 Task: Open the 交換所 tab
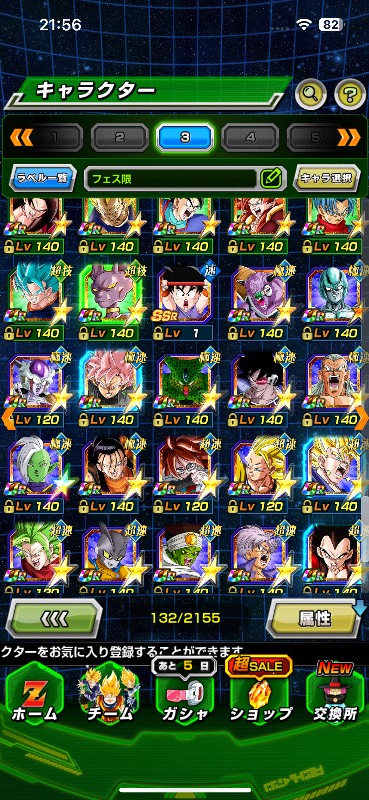pos(335,696)
